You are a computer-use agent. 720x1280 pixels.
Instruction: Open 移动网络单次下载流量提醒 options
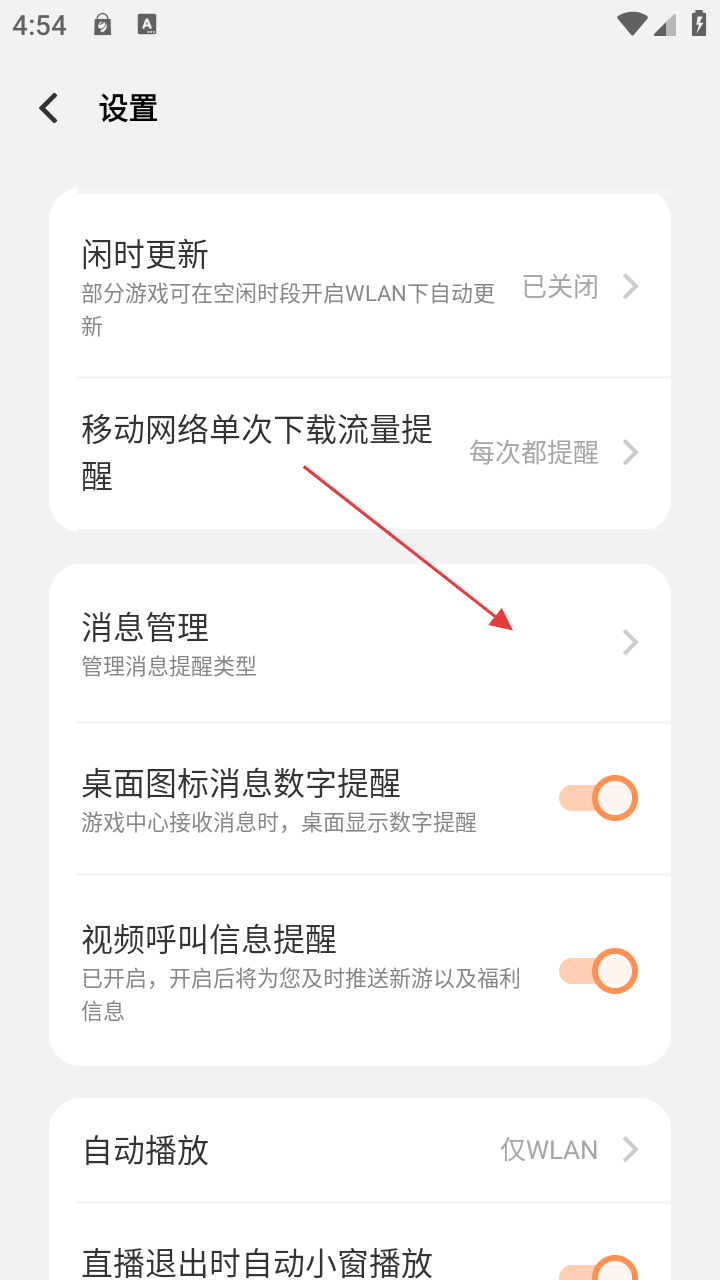pyautogui.click(x=360, y=453)
